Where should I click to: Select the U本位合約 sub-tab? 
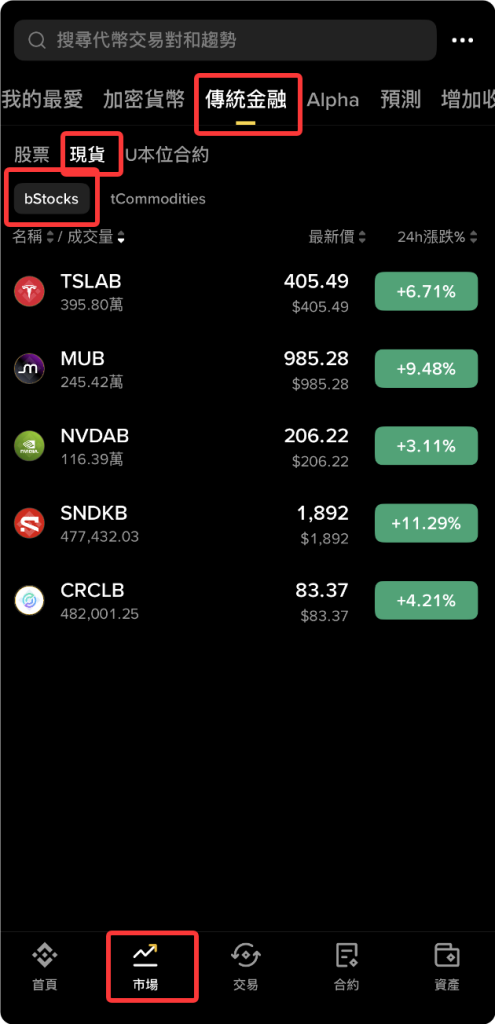point(167,155)
